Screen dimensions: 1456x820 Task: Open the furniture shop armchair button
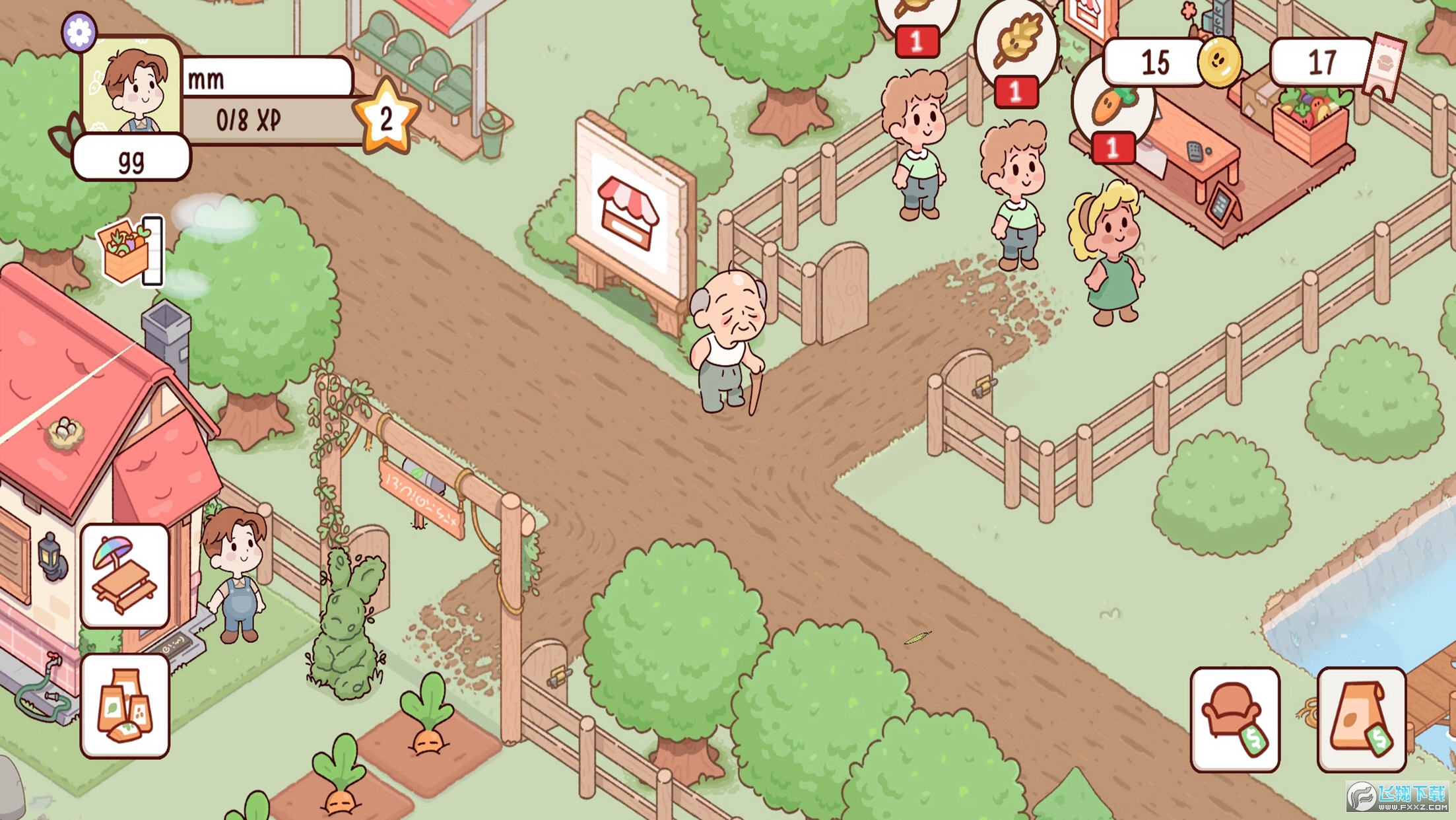(1234, 719)
